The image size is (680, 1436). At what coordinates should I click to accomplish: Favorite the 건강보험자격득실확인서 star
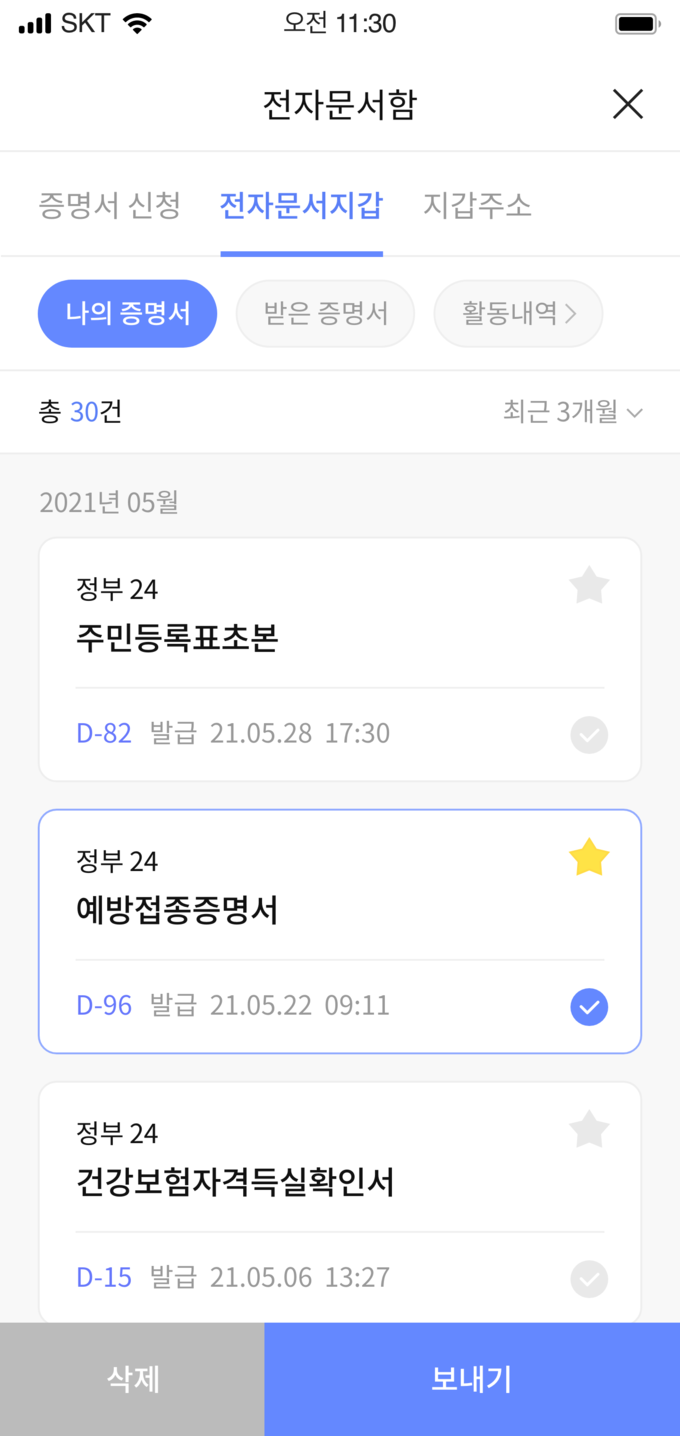[x=589, y=1130]
